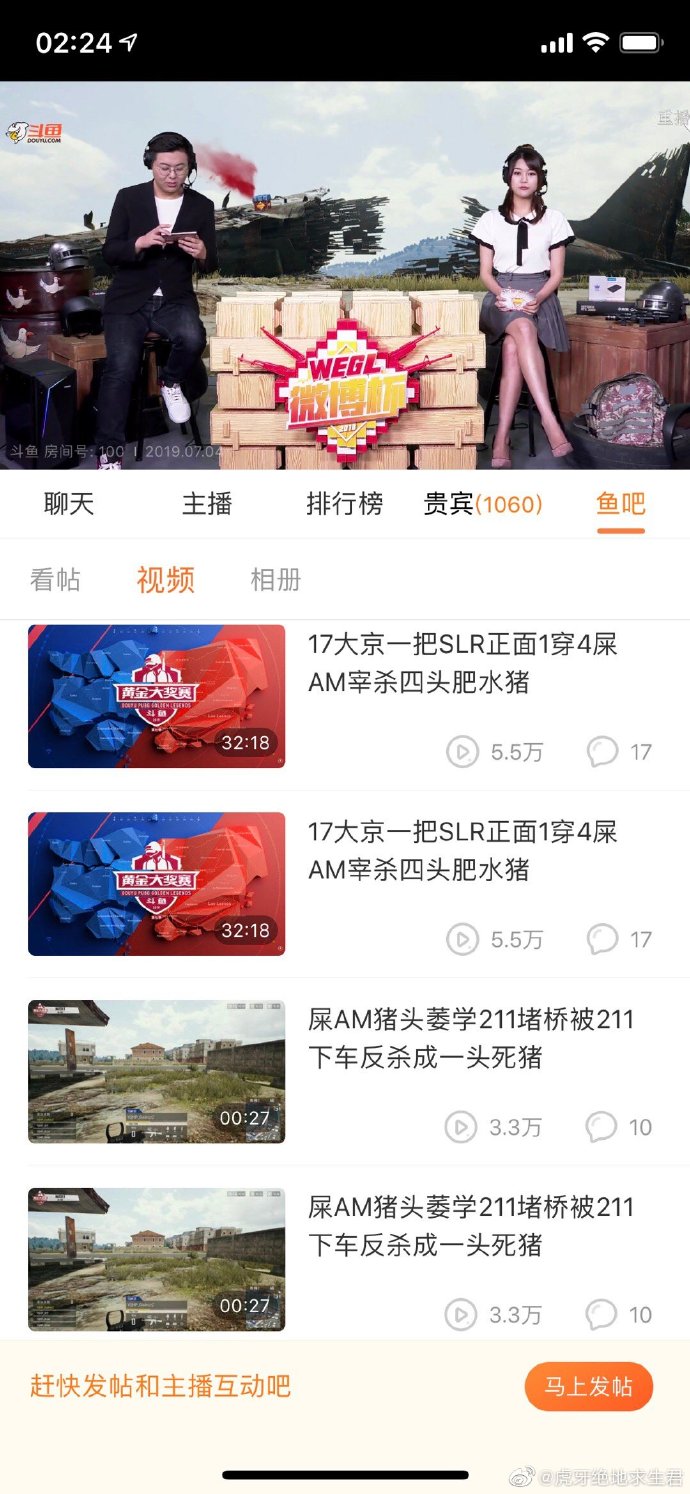Switch to the 聊天 tab
This screenshot has width=690, height=1494.
pos(69,504)
